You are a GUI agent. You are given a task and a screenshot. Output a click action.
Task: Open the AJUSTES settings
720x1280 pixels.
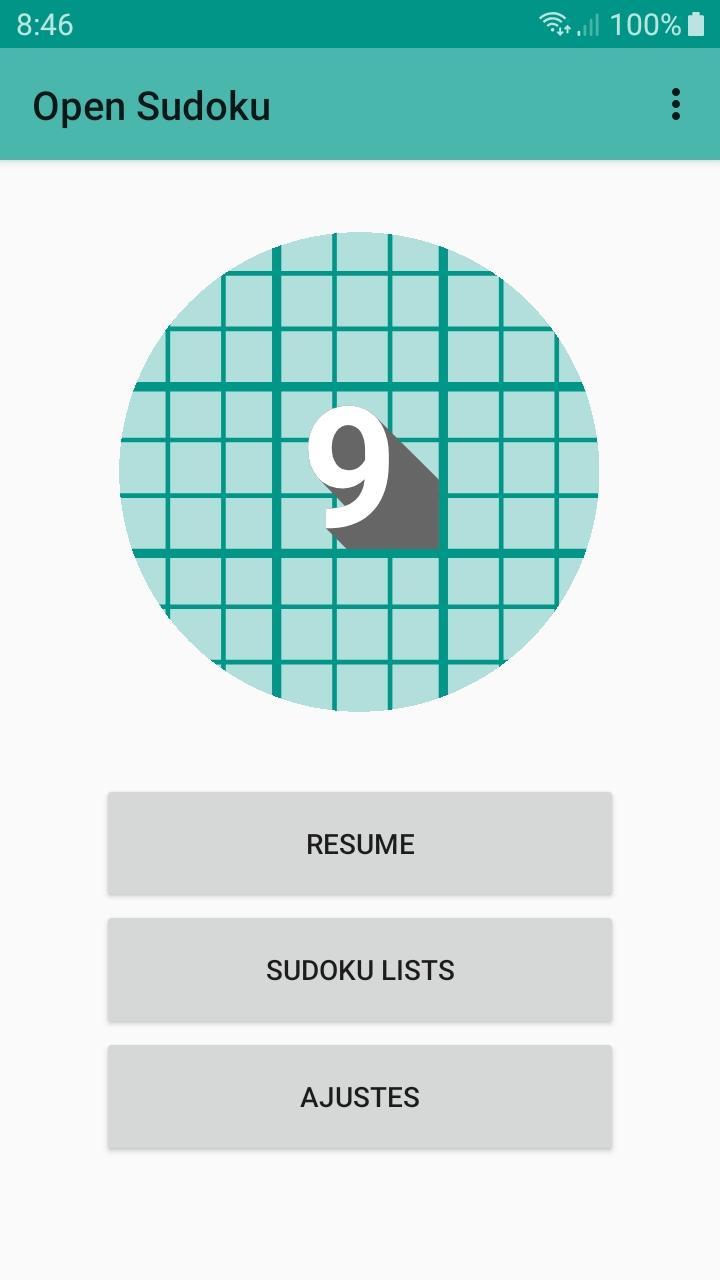(360, 1097)
